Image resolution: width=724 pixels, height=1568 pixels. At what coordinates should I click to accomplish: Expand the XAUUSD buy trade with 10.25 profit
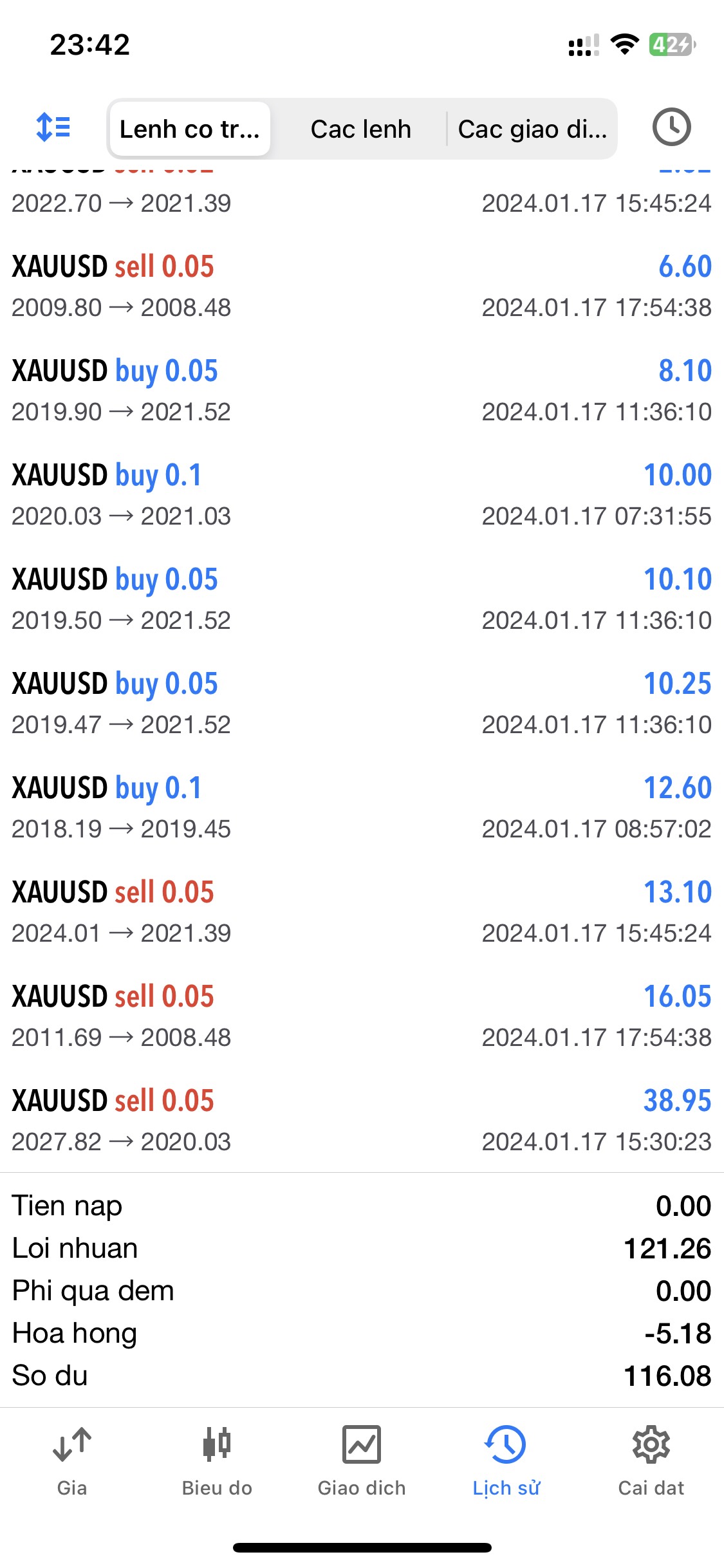coord(362,703)
